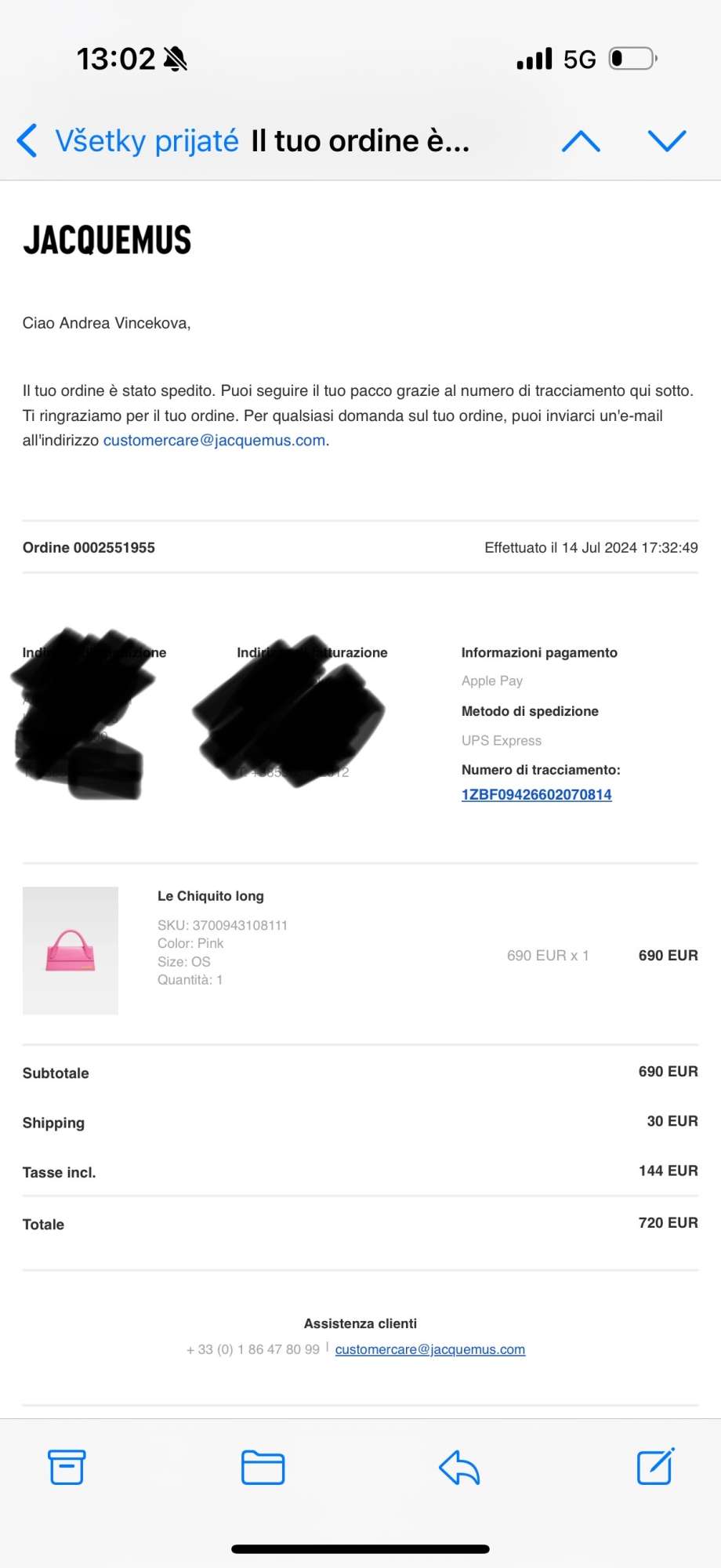Reply to this email

coord(459,1467)
